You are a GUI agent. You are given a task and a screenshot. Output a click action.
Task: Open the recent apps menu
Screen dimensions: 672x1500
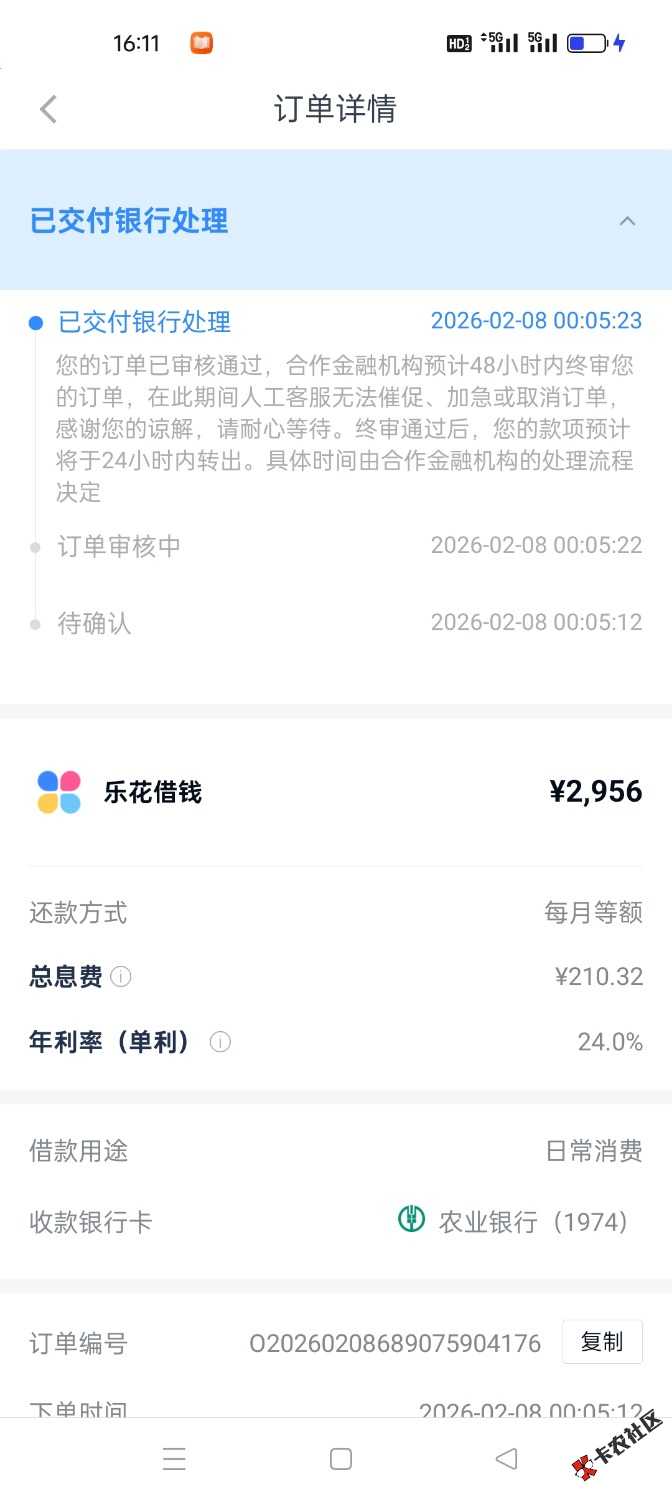pos(174,1459)
